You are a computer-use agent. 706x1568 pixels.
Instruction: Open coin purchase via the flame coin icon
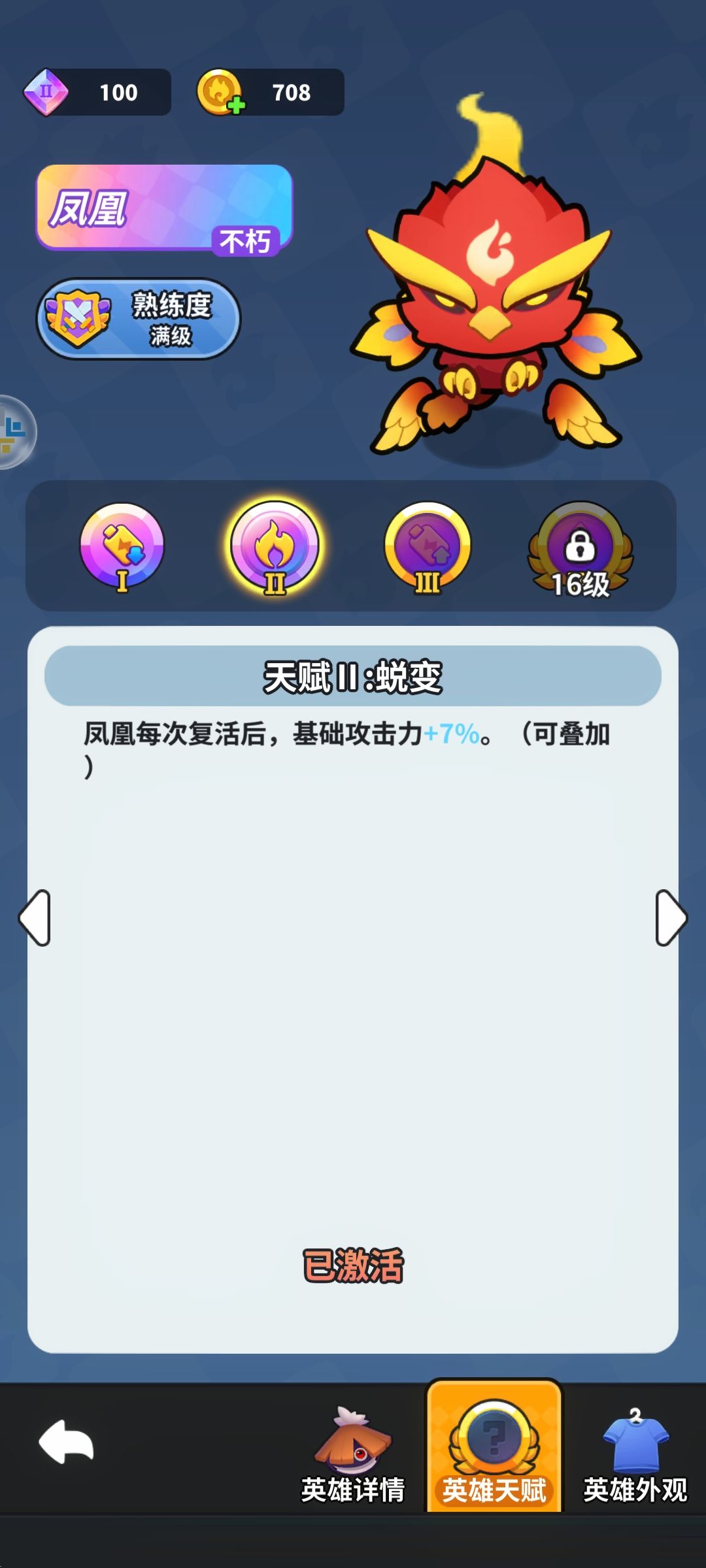click(219, 91)
